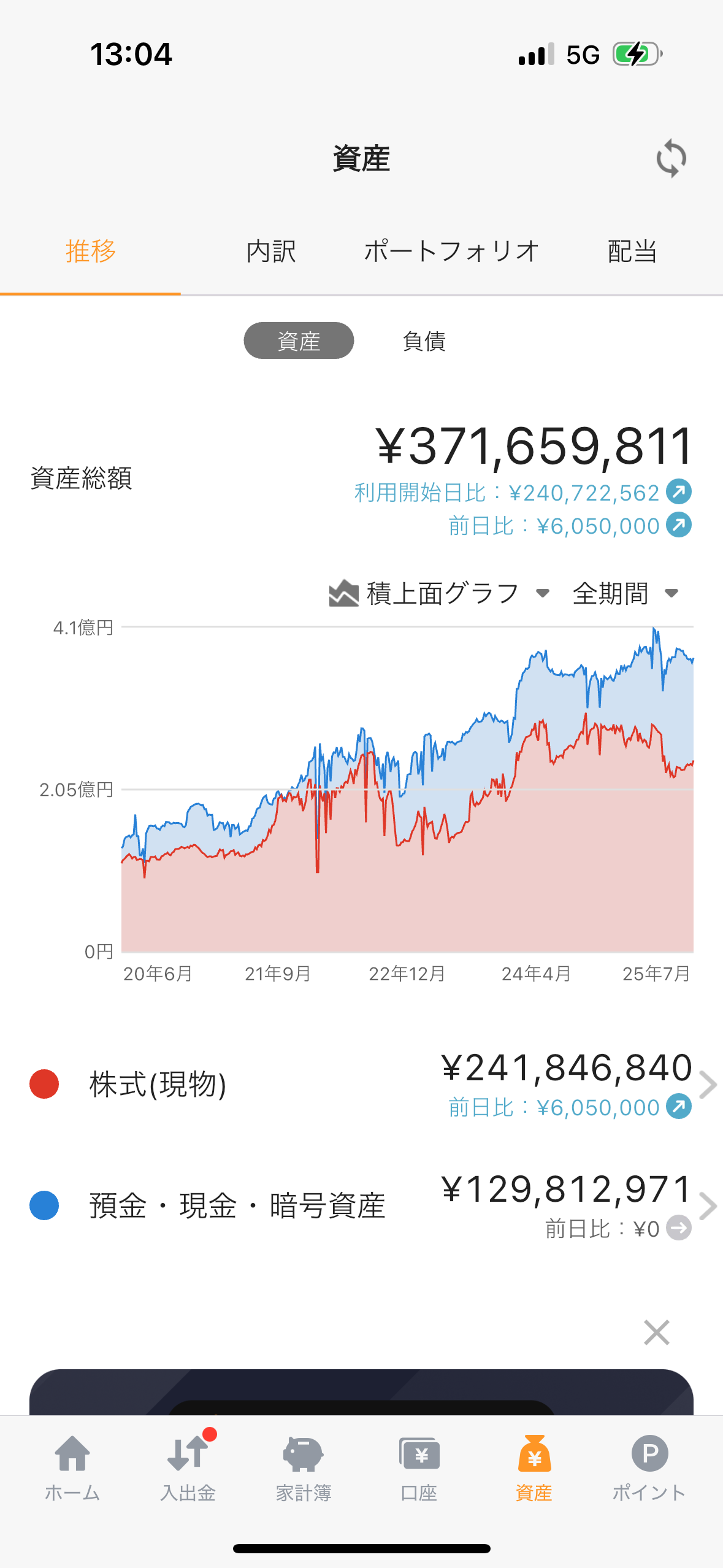Go to the 配当 tab
Screen dimensions: 723x1568
(632, 252)
